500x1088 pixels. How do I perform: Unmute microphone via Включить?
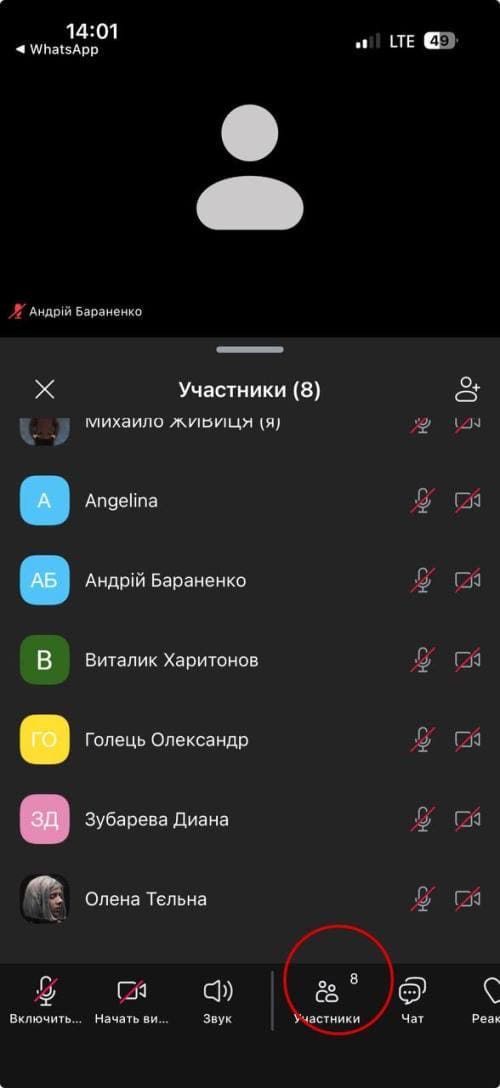(46, 1000)
